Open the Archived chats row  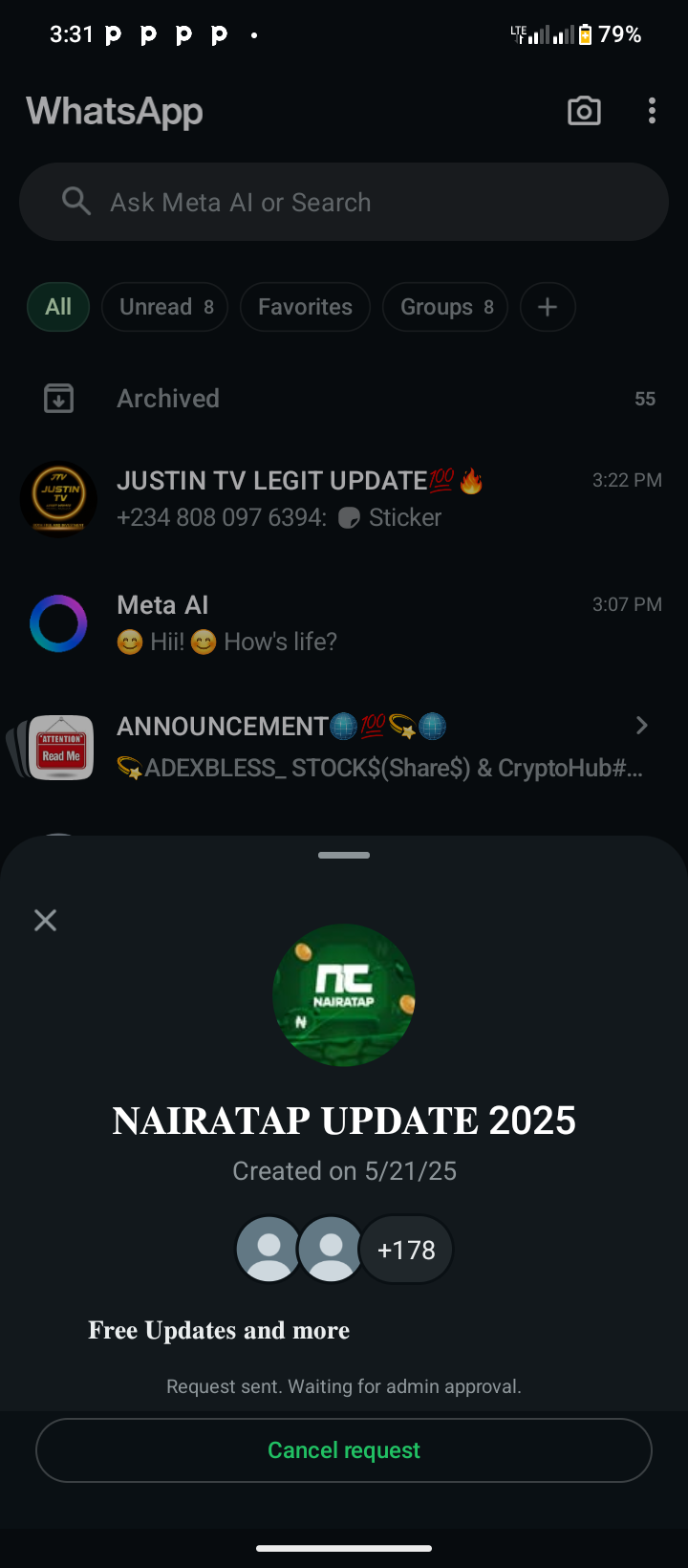(x=344, y=399)
